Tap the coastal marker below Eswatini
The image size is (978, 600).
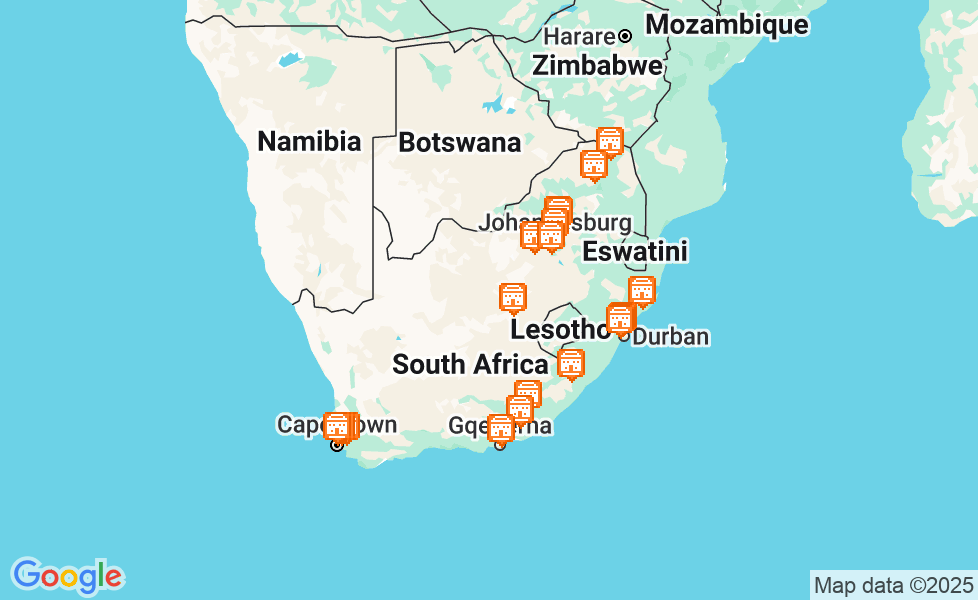642,291
